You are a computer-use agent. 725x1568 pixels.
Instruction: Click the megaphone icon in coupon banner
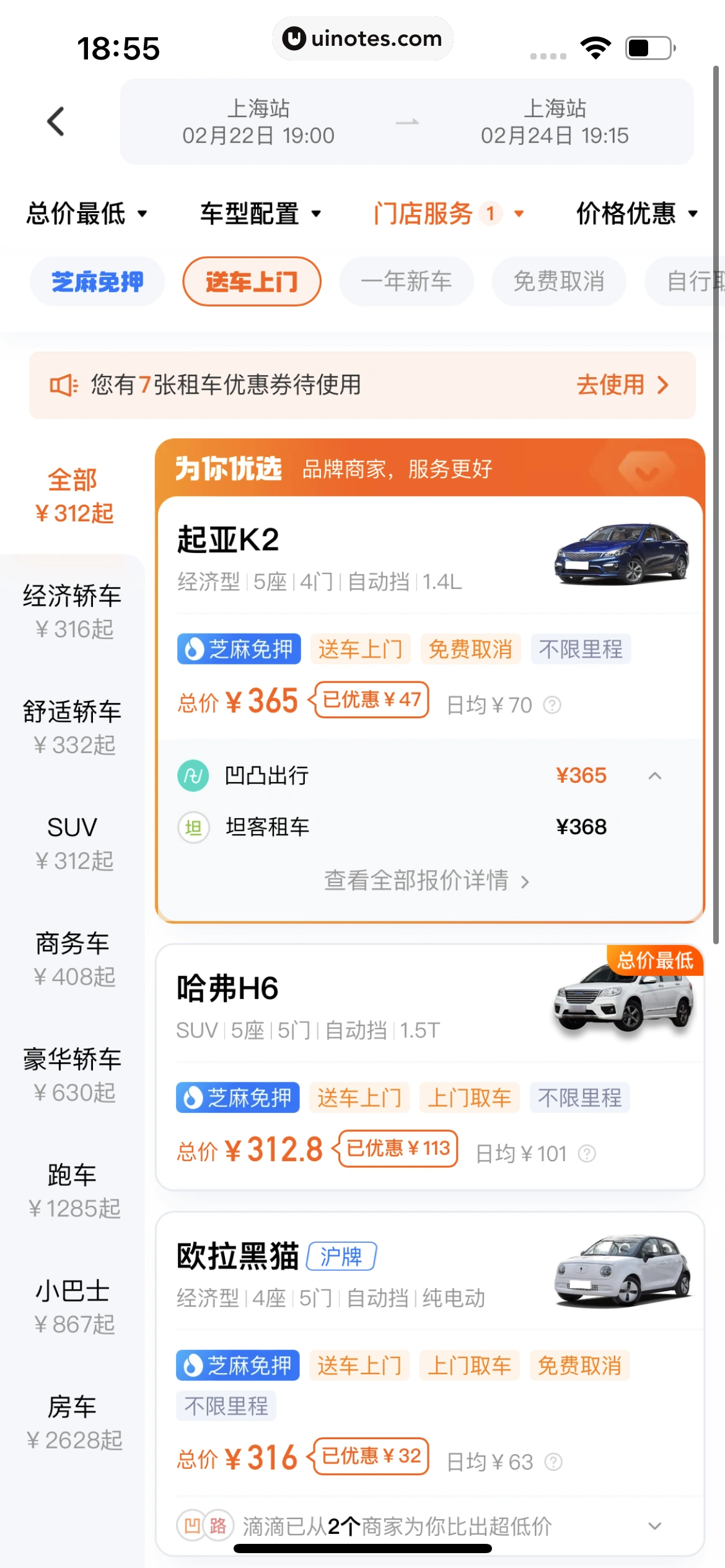(x=64, y=385)
